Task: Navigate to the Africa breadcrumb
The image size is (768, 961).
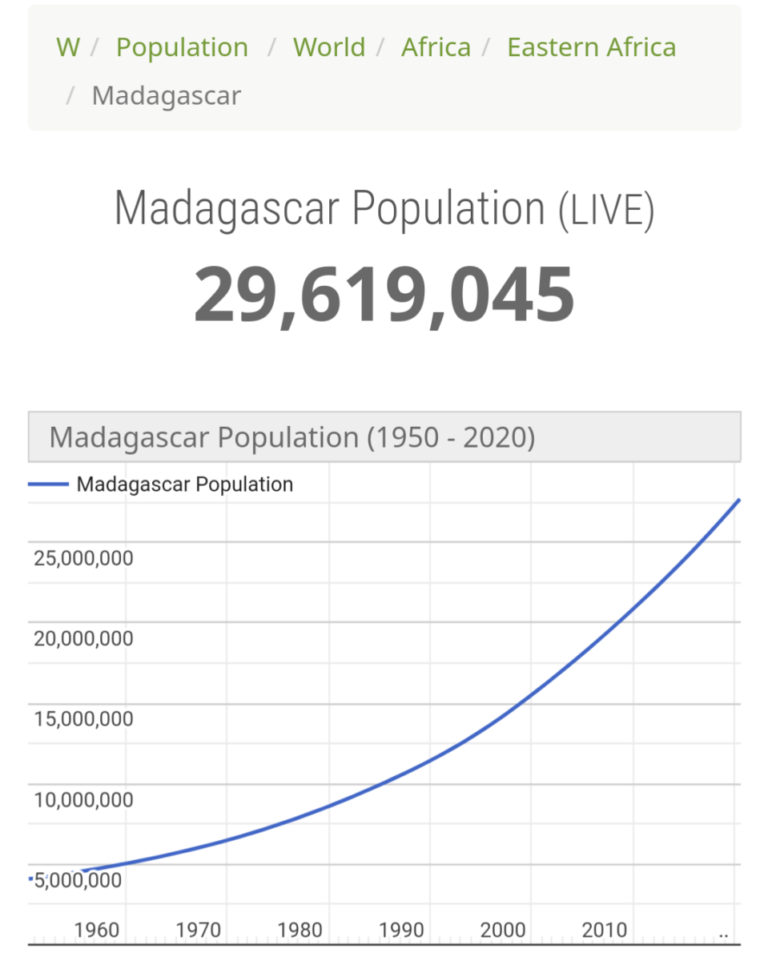Action: pyautogui.click(x=436, y=47)
